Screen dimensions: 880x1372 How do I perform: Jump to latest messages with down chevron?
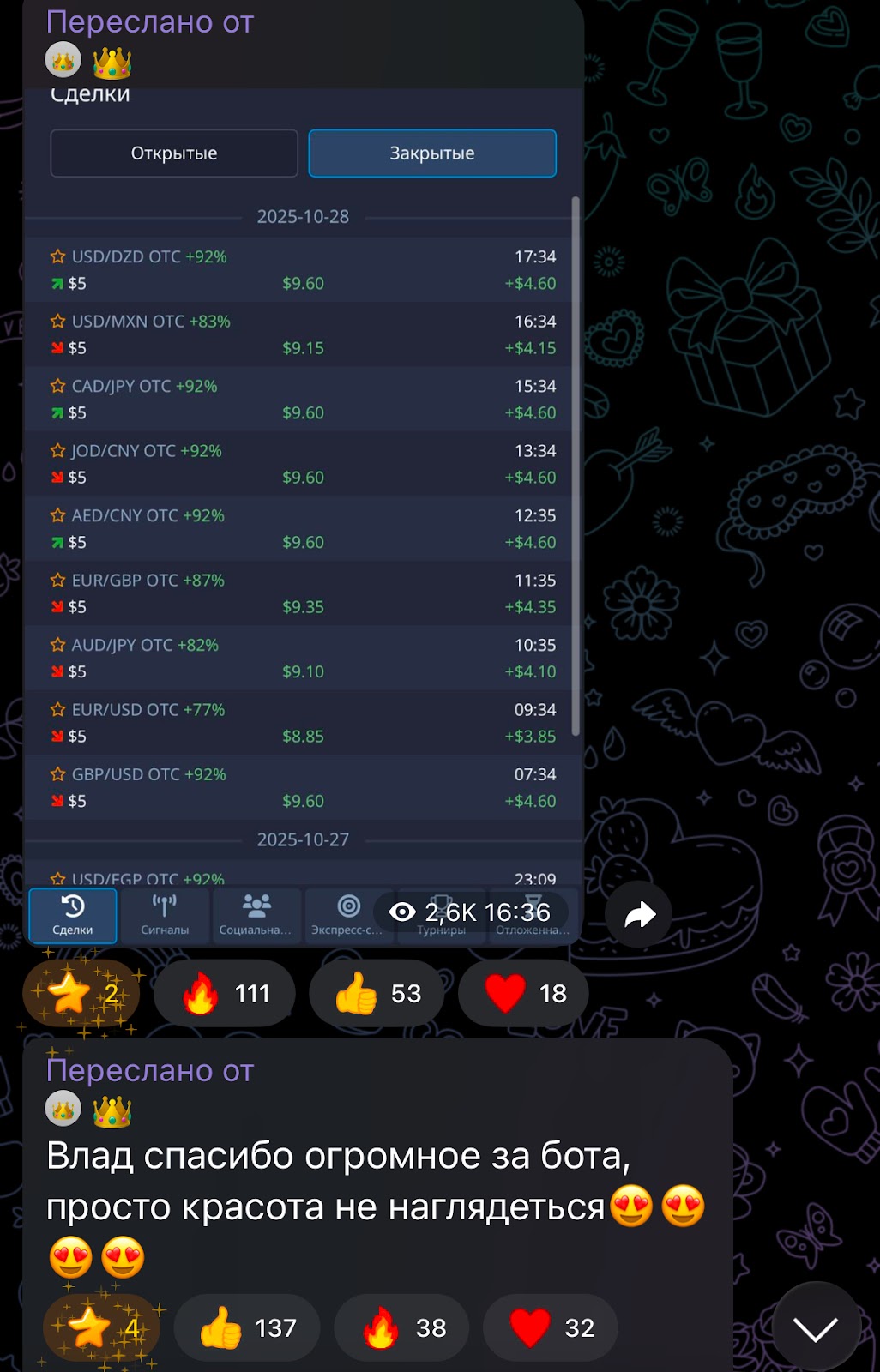[815, 1328]
